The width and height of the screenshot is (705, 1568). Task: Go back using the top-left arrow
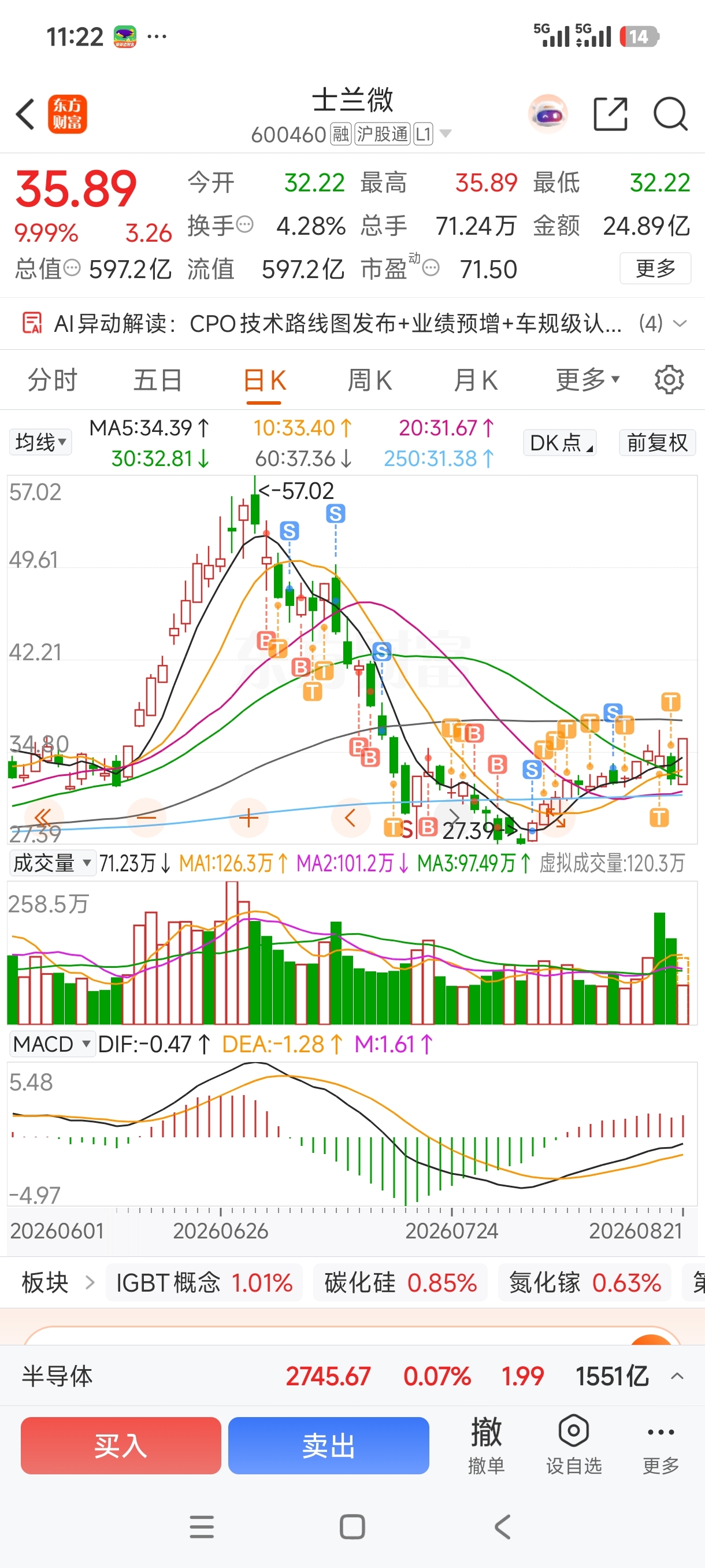point(25,114)
